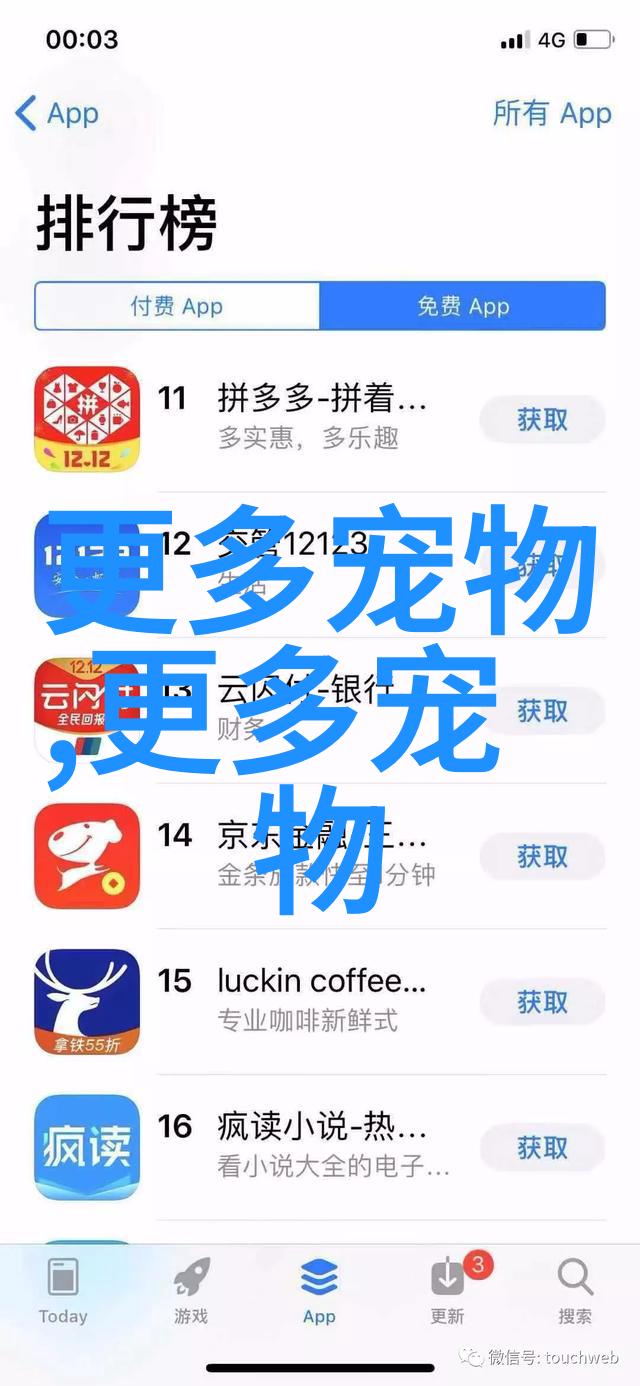Open the 疯读小说 app listing
Image resolution: width=640 pixels, height=1386 pixels.
tap(321, 1146)
